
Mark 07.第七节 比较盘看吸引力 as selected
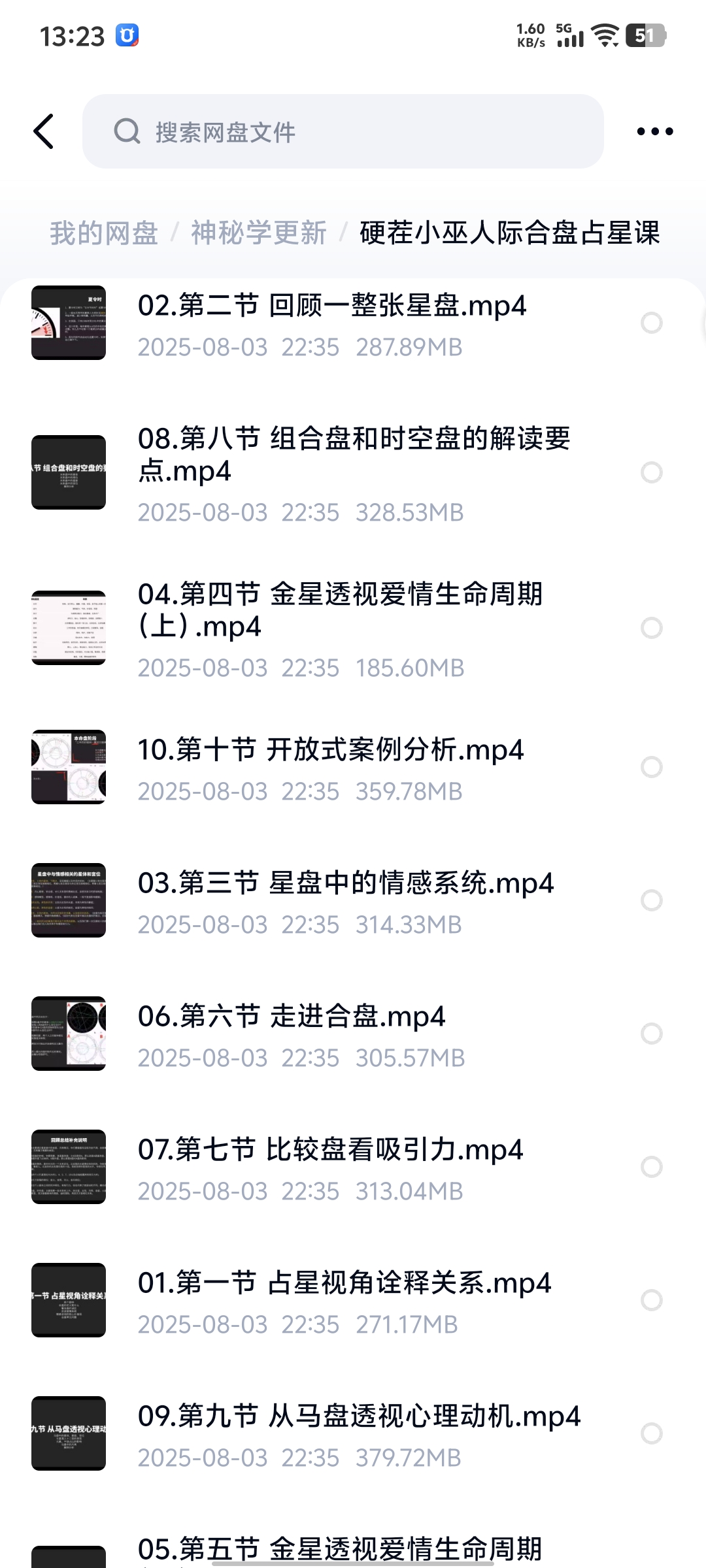[651, 1167]
